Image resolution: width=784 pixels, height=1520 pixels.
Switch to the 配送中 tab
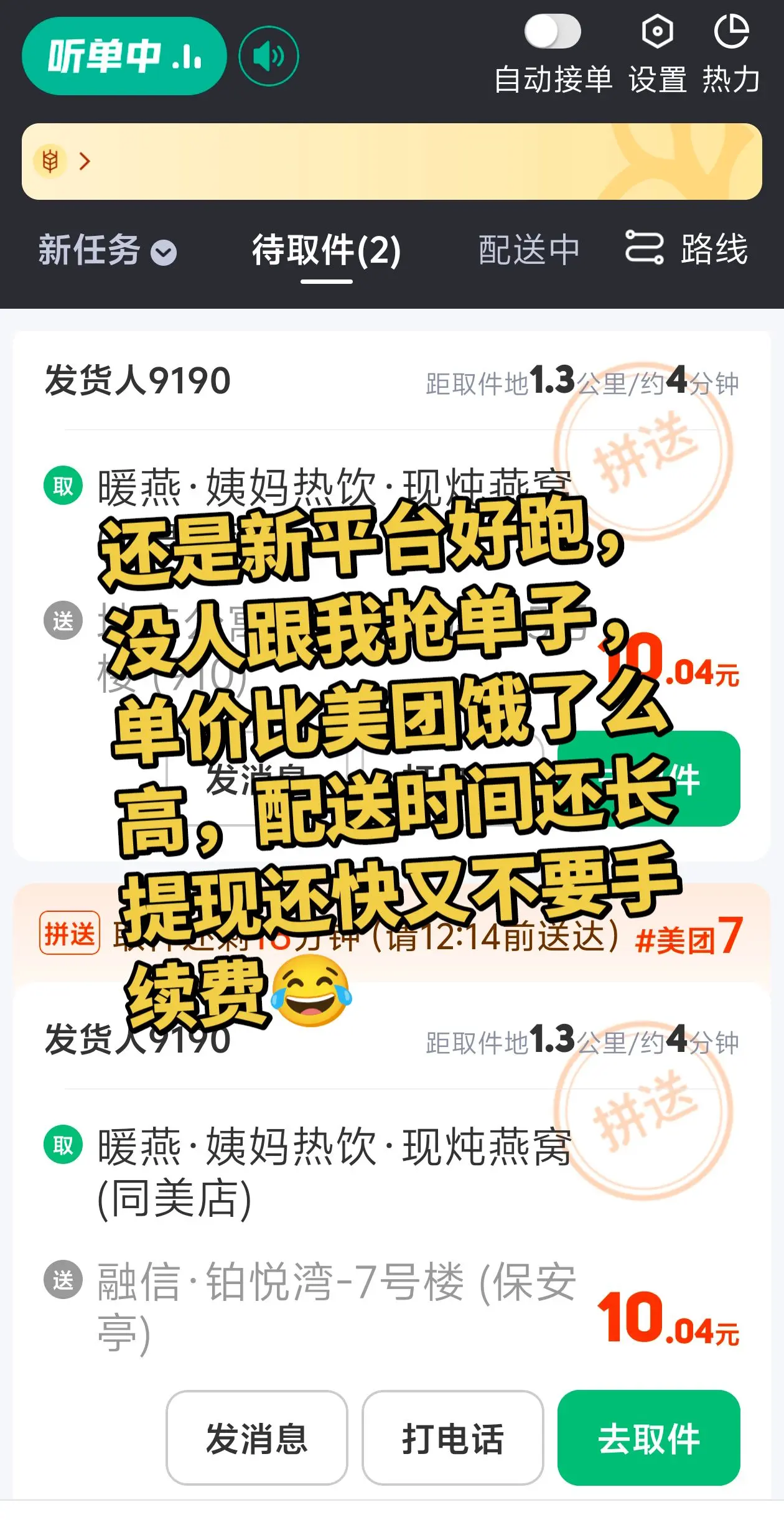point(529,251)
